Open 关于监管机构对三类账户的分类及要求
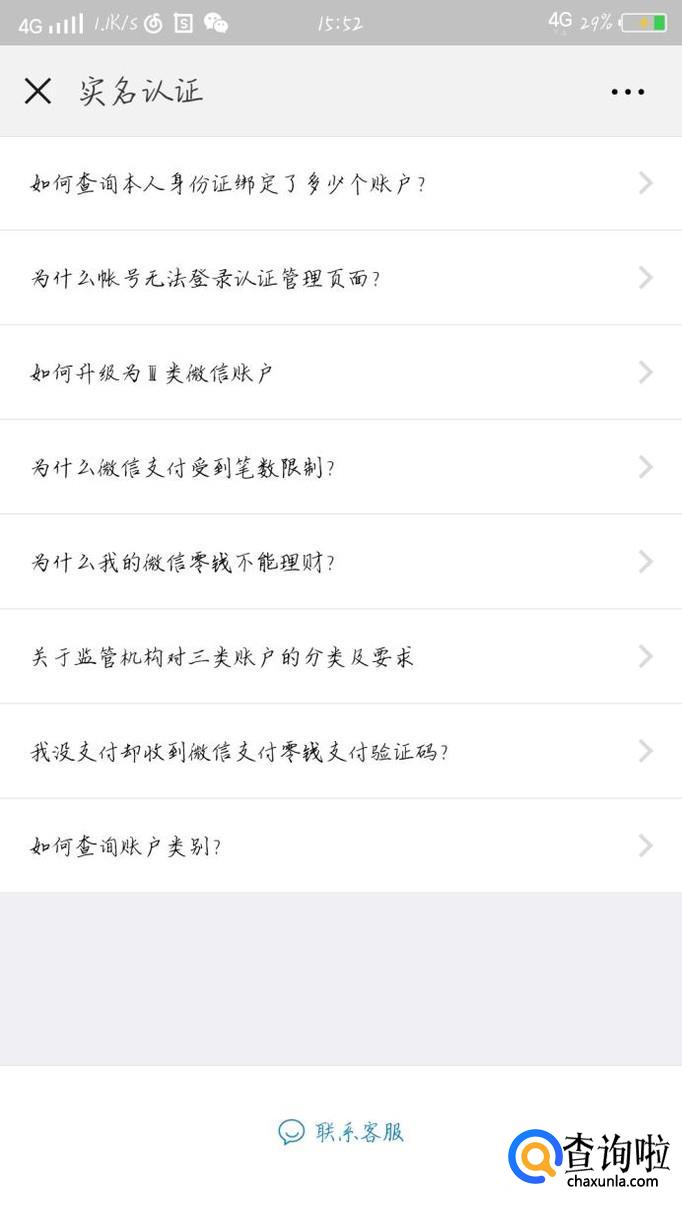The width and height of the screenshot is (682, 1212). [340, 657]
